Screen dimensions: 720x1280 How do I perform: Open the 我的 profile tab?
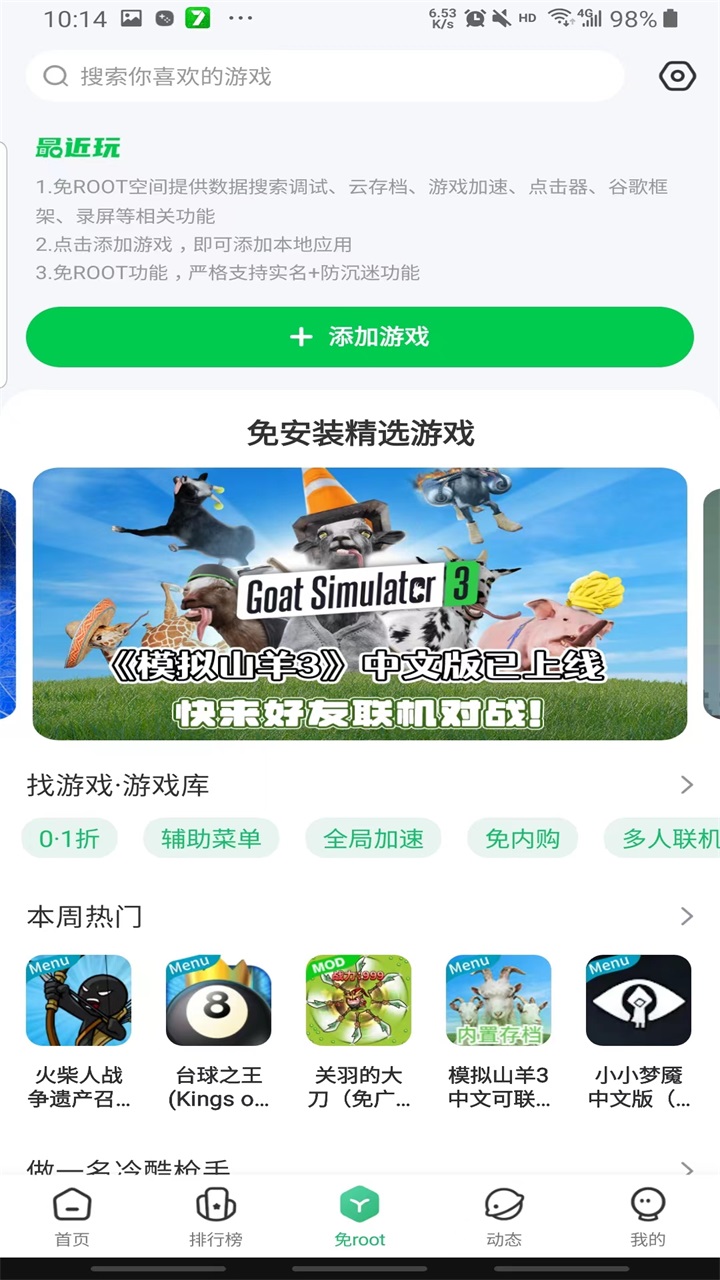tap(648, 1217)
